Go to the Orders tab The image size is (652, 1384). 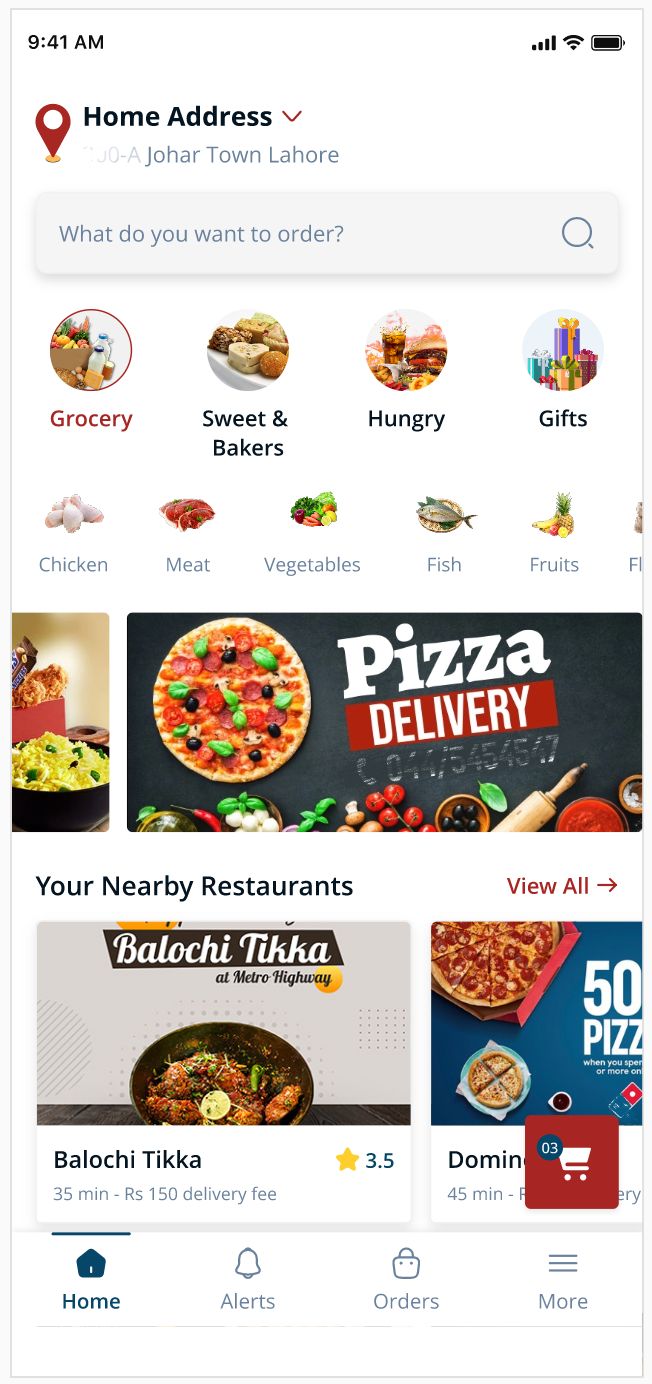pos(406,1278)
